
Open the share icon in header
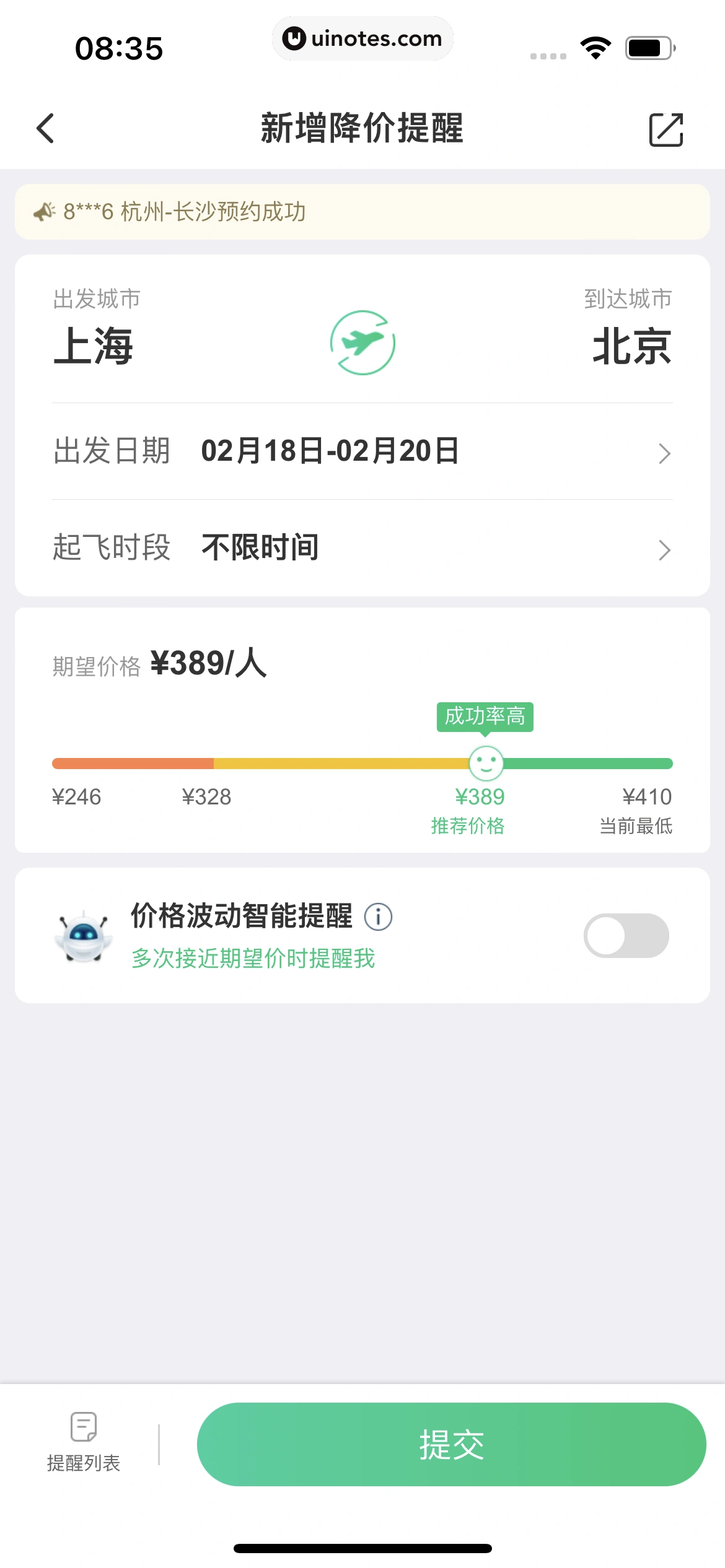666,129
